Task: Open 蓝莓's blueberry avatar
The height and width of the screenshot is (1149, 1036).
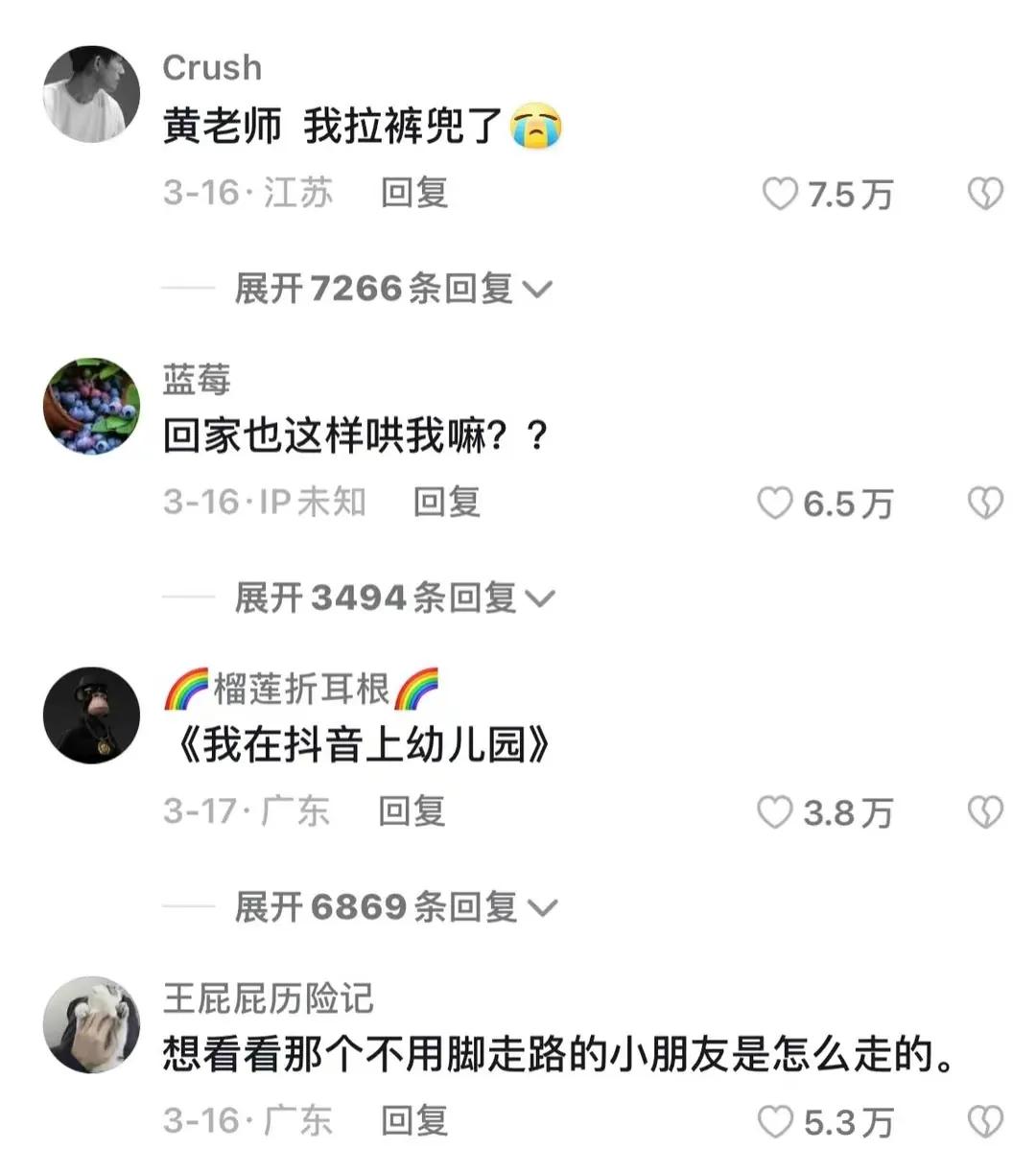Action: point(91,406)
